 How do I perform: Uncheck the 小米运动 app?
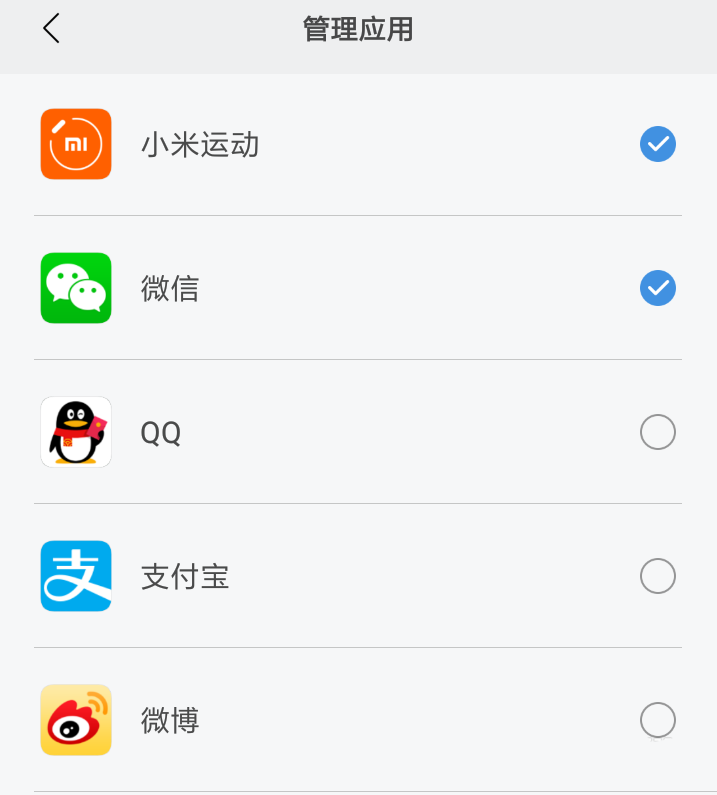(x=657, y=144)
